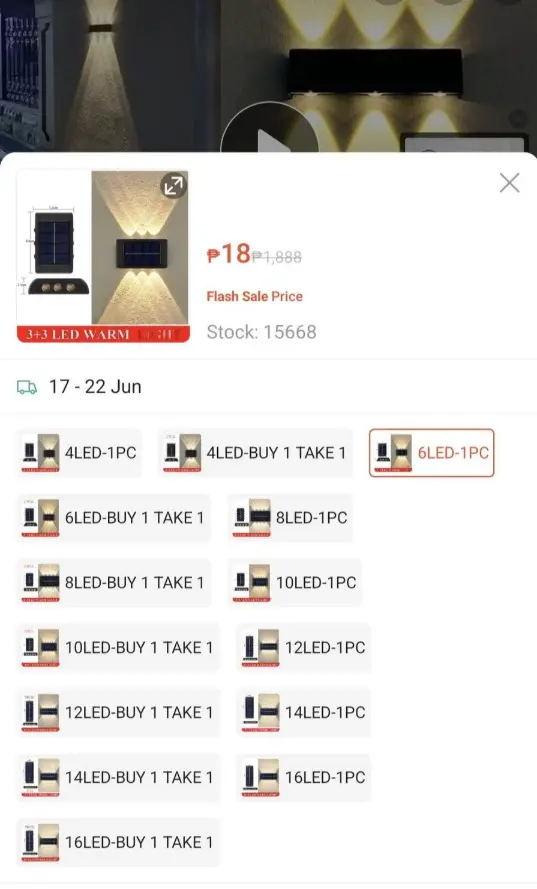537x889 pixels.
Task: Pick 14LED-BUY 1 TAKE 1
Action: pyautogui.click(x=118, y=777)
